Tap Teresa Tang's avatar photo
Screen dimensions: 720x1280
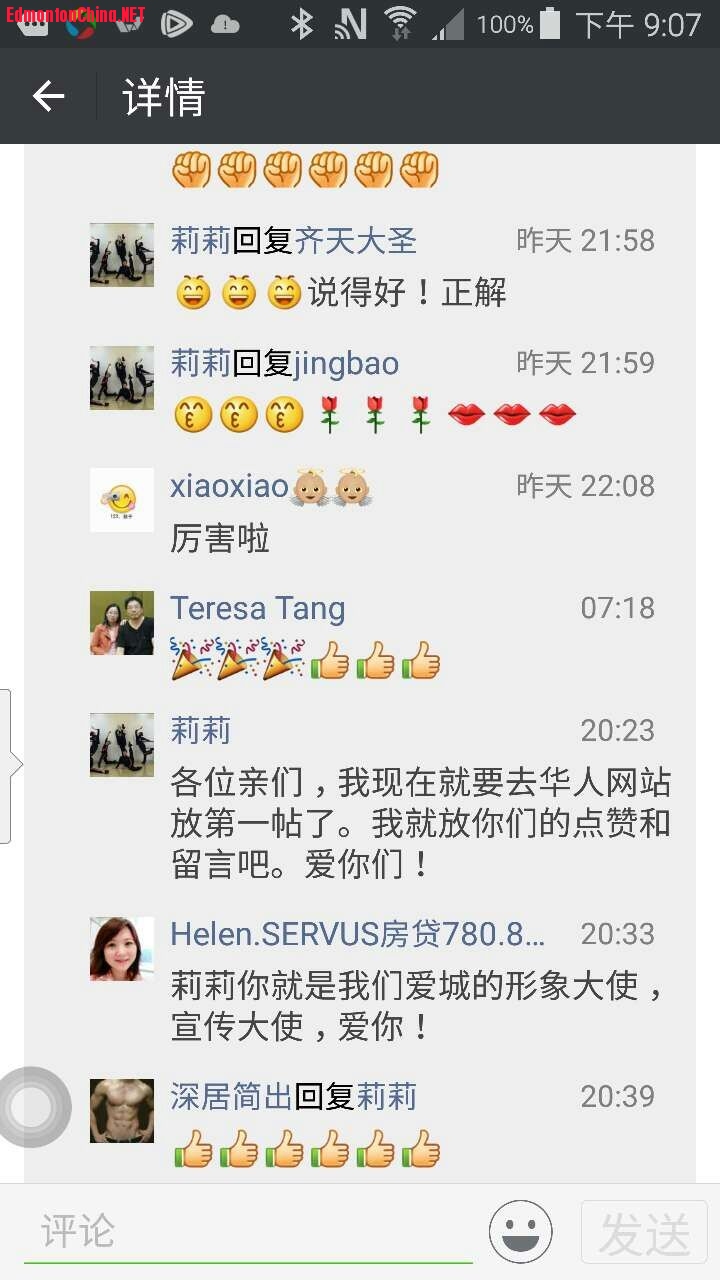pyautogui.click(x=122, y=623)
